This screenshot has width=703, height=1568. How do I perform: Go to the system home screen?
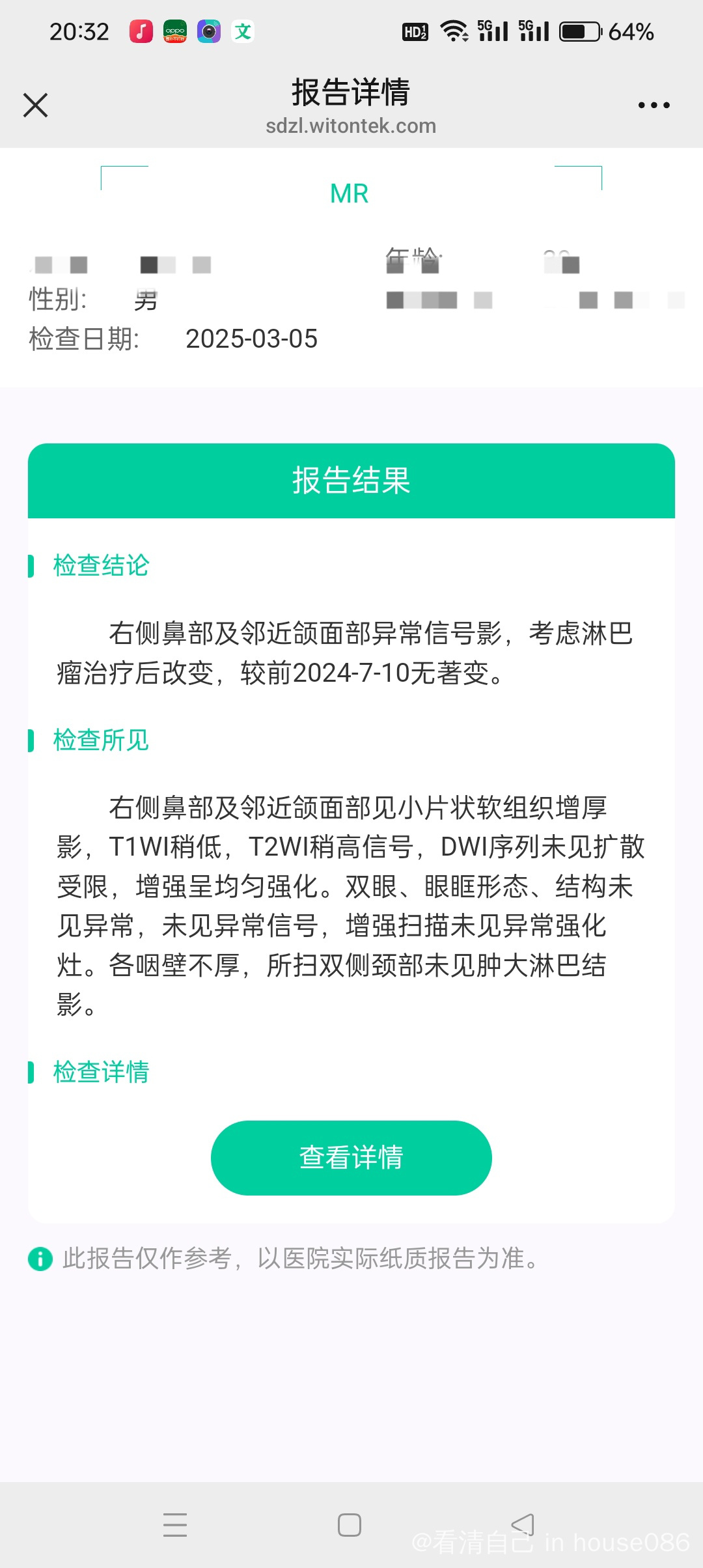coord(350,1524)
